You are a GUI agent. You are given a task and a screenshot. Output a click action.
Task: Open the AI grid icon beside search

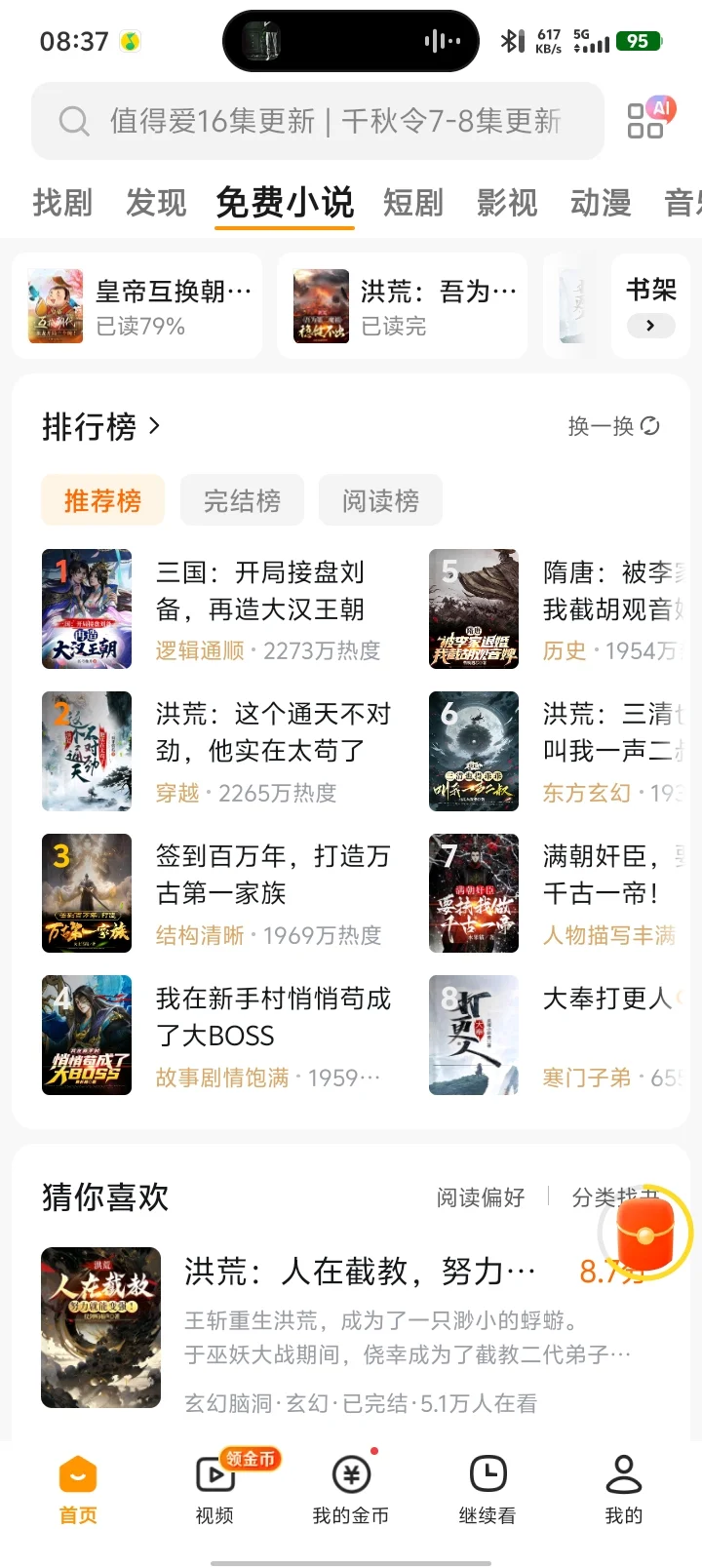(x=649, y=120)
